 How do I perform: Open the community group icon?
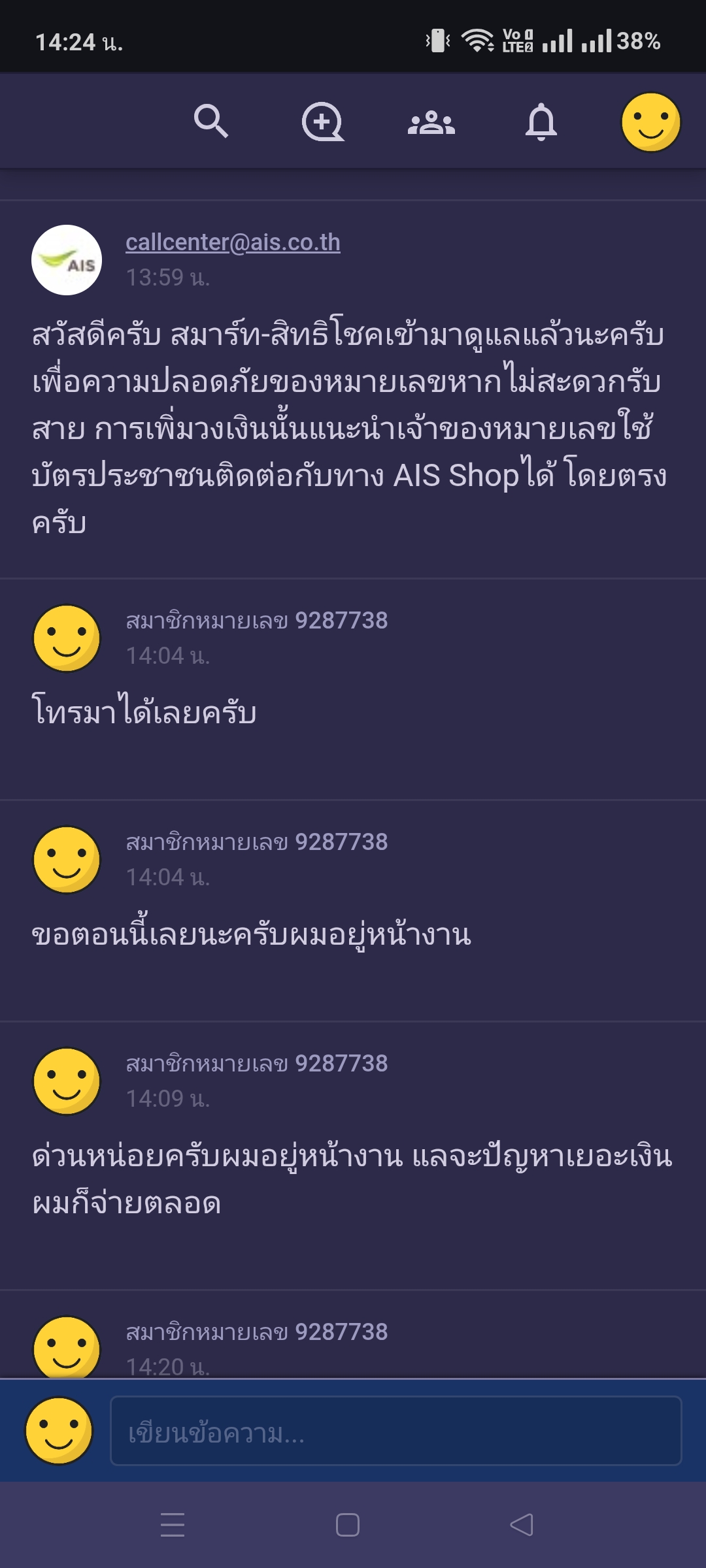coord(431,122)
